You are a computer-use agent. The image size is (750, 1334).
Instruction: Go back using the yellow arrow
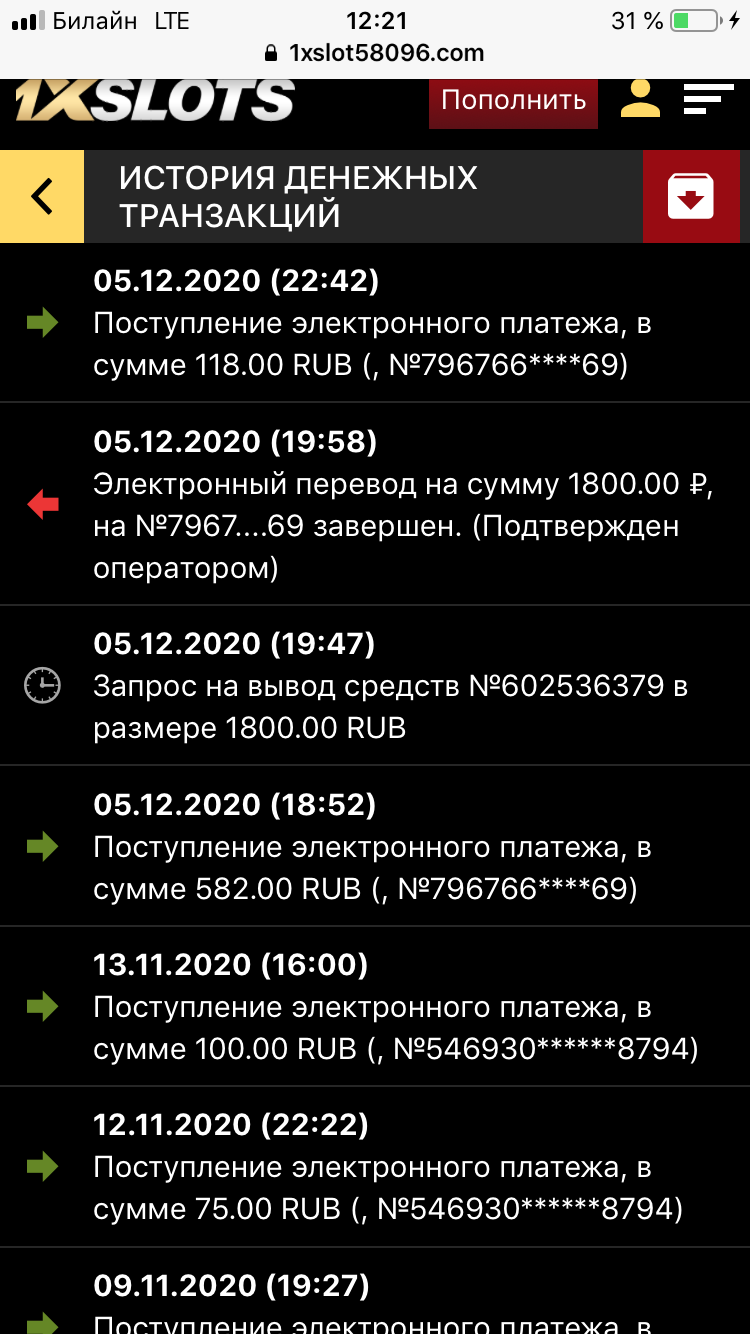click(x=42, y=196)
